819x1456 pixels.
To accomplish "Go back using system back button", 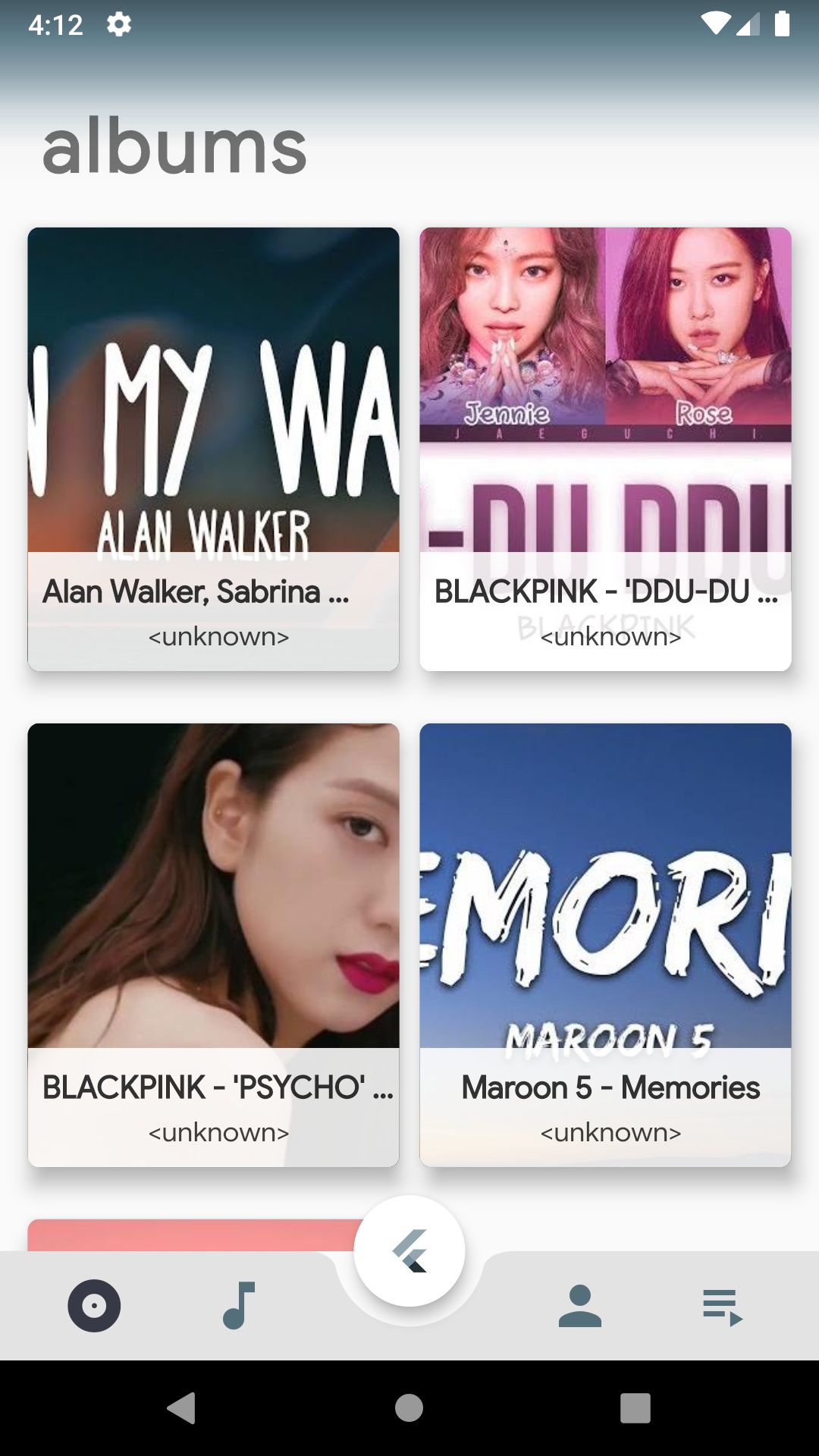I will (x=181, y=1408).
